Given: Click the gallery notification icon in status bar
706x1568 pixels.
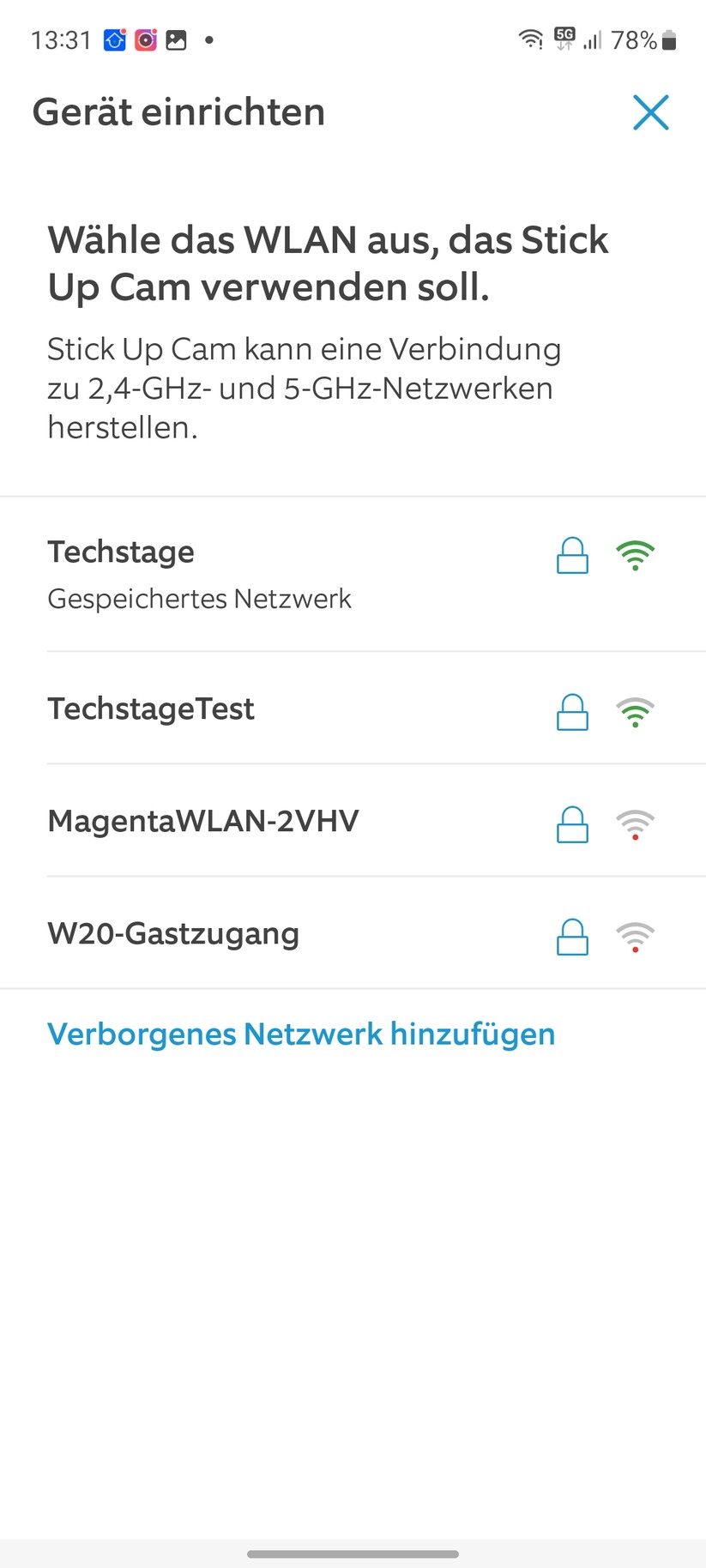Looking at the screenshot, I should point(176,39).
